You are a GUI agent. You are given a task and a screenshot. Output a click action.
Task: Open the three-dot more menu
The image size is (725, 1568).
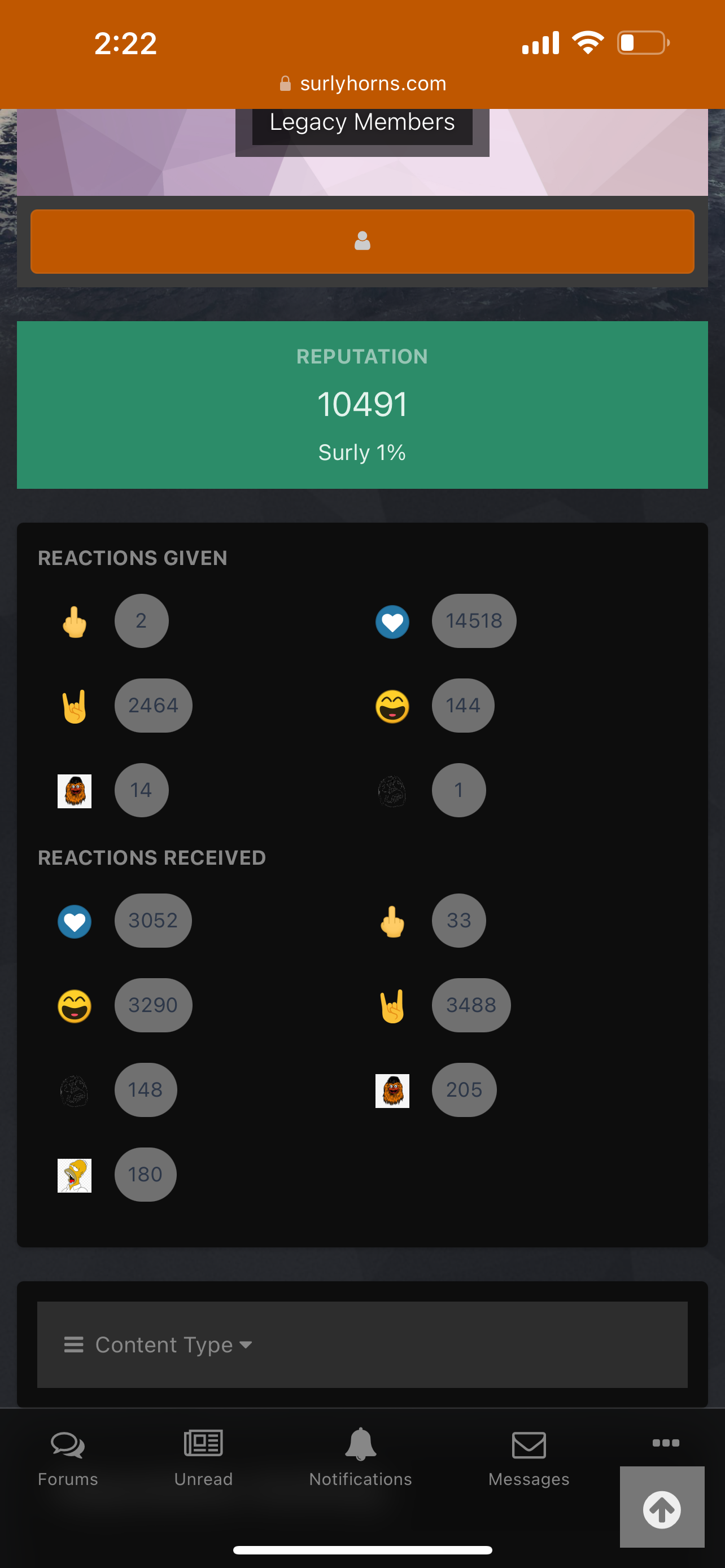[665, 1443]
